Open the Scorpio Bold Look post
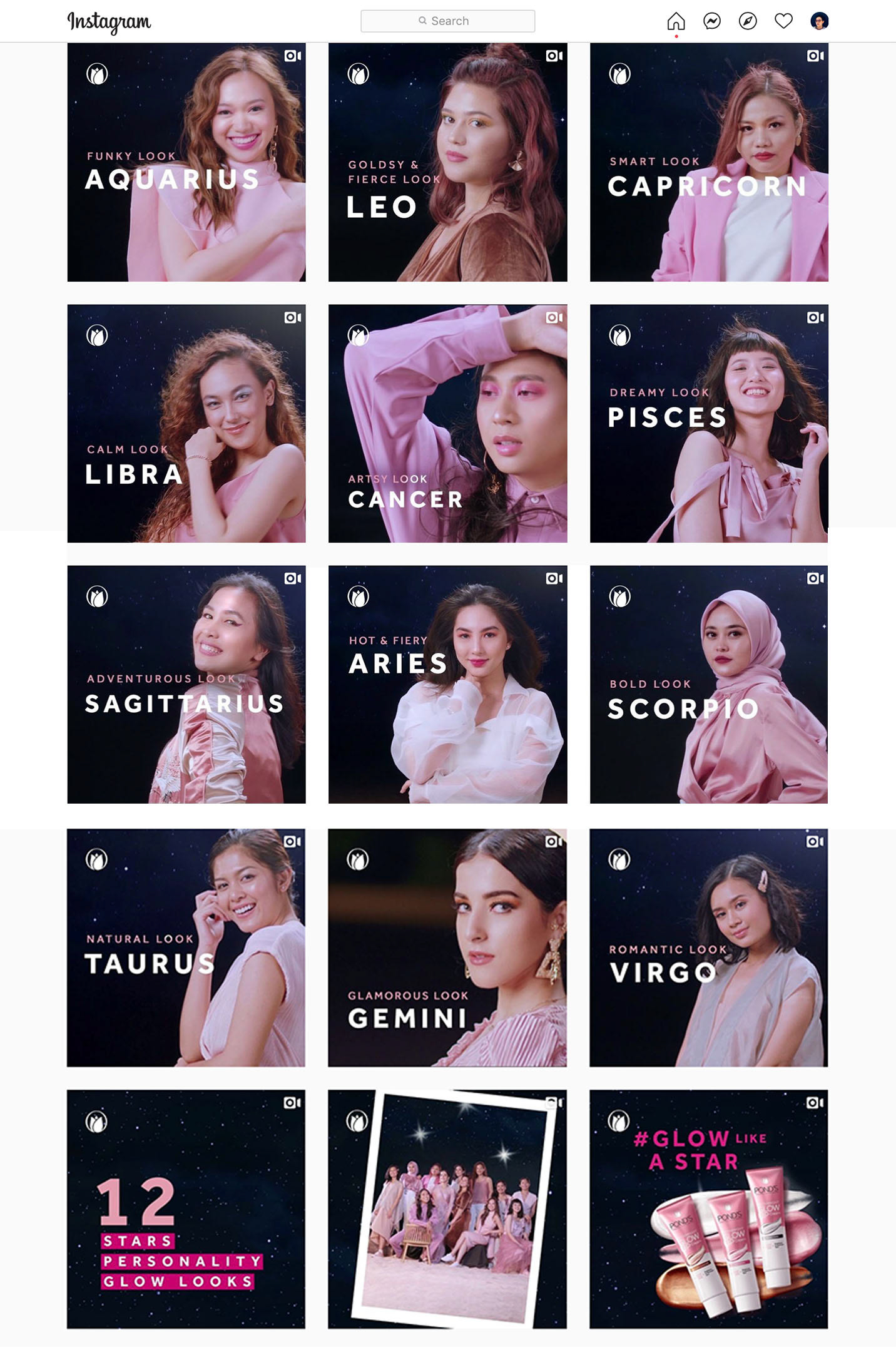Viewport: 896px width, 1365px height. 709,685
